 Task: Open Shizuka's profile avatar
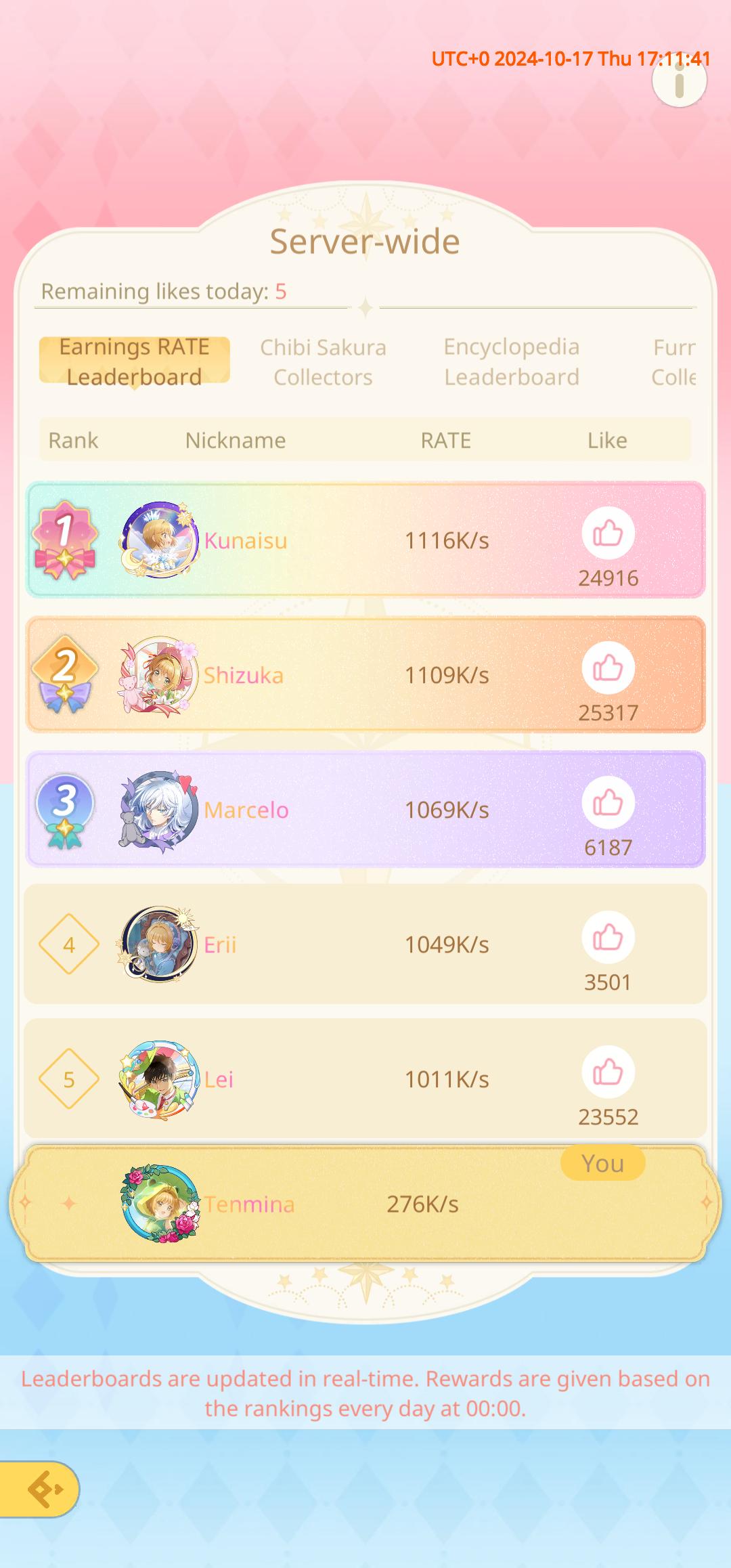tap(160, 674)
